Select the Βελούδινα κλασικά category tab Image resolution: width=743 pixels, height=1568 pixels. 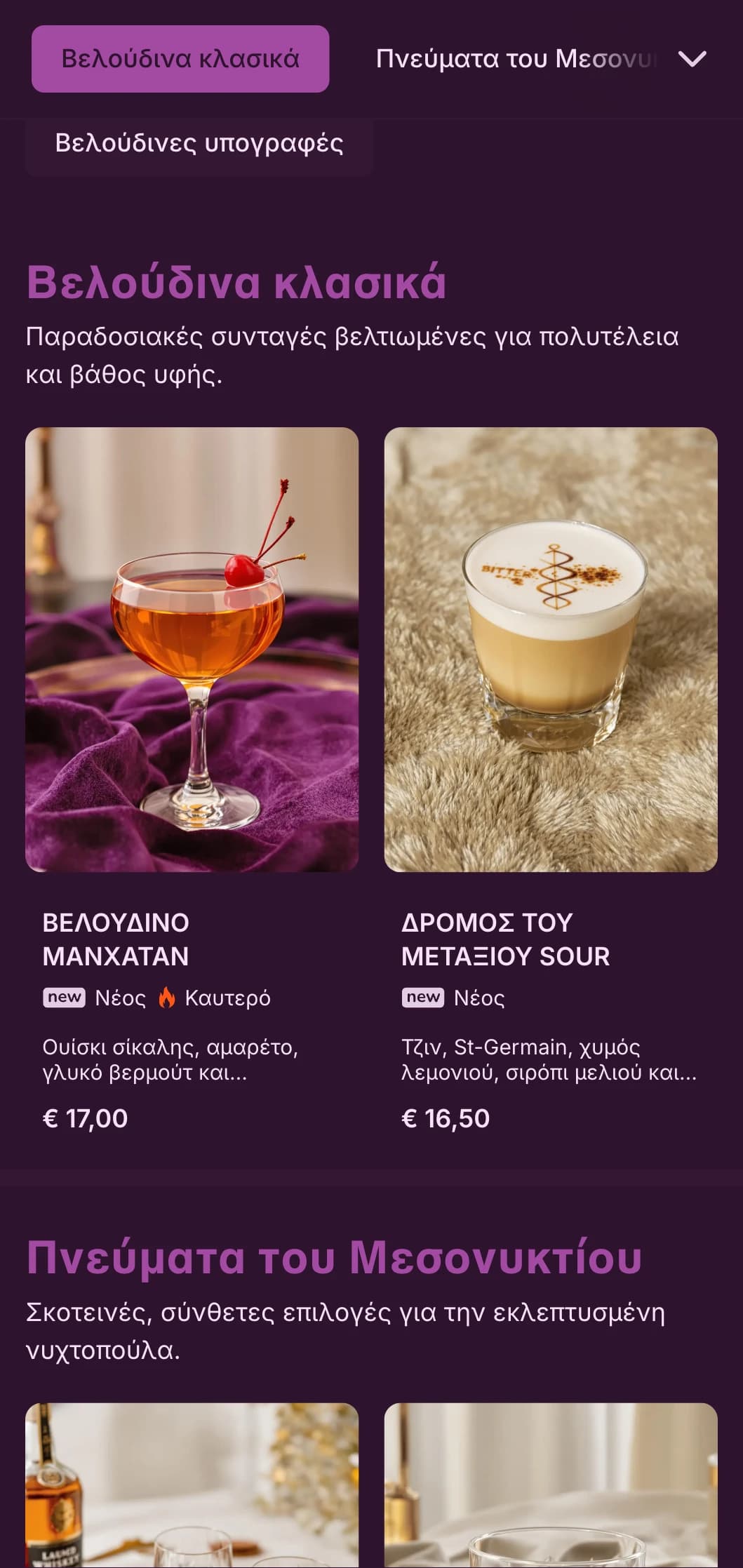pyautogui.click(x=180, y=59)
